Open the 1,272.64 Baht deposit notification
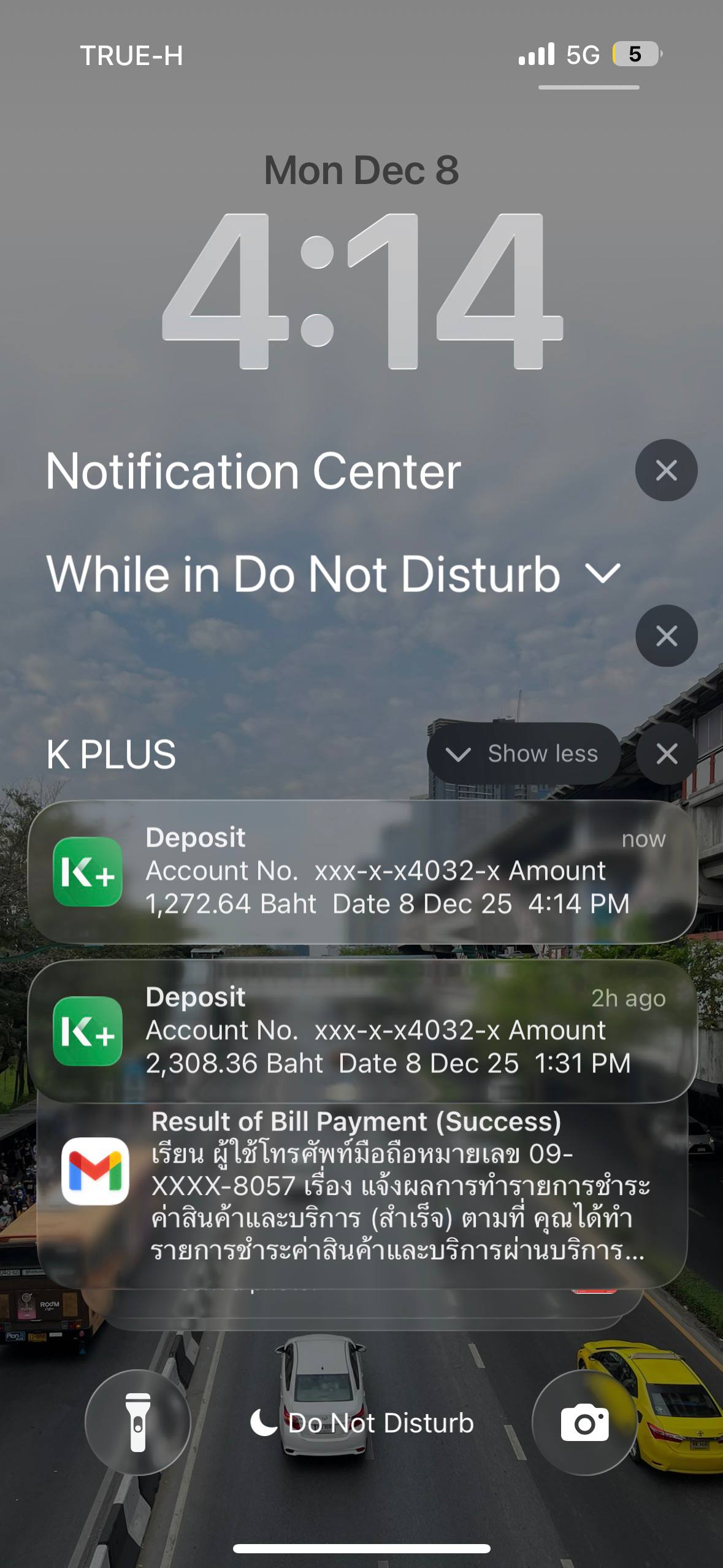This screenshot has width=723, height=1568. pyautogui.click(x=362, y=871)
